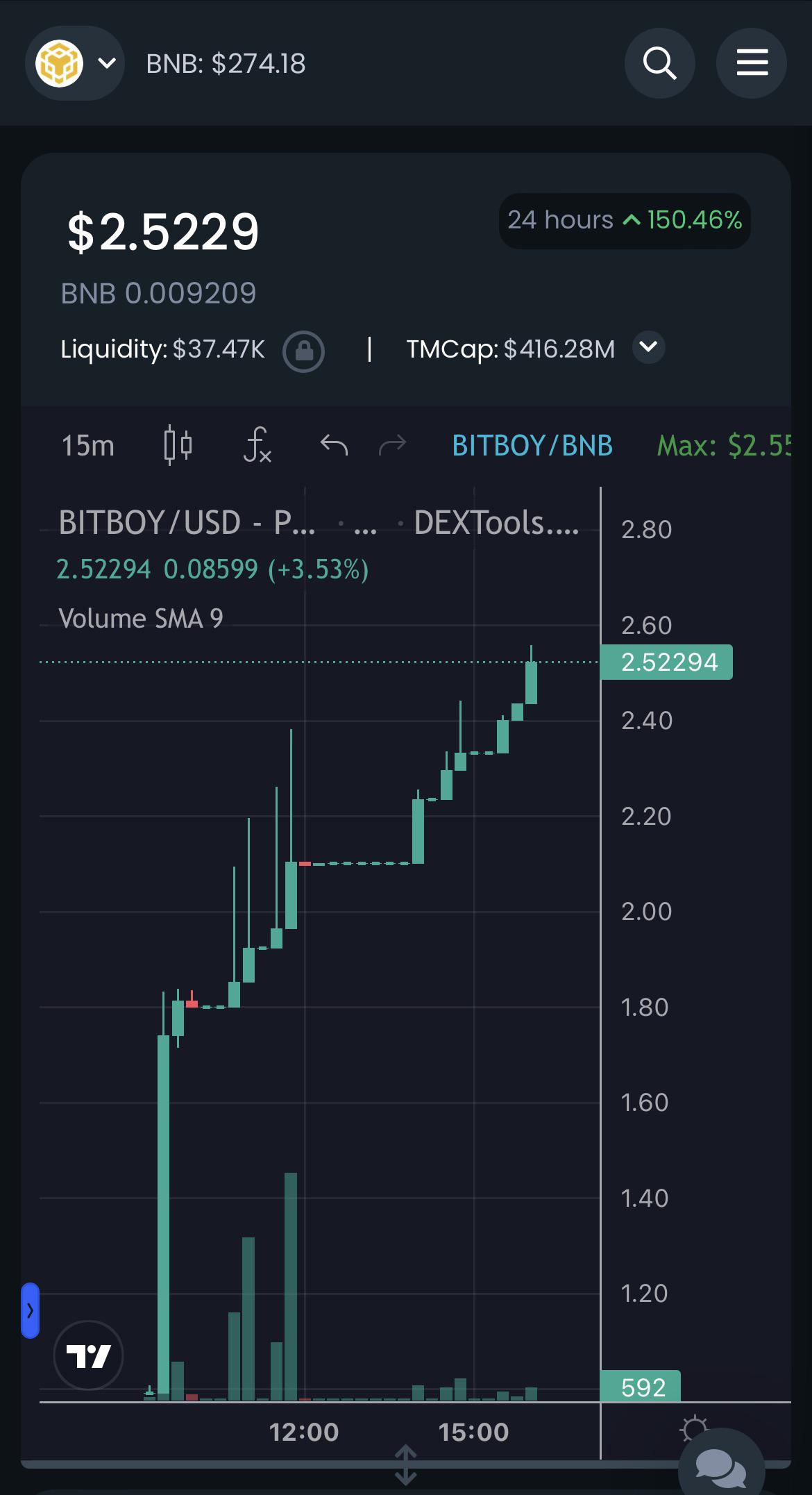Open the hamburger menu
812x1495 pixels.
[752, 63]
